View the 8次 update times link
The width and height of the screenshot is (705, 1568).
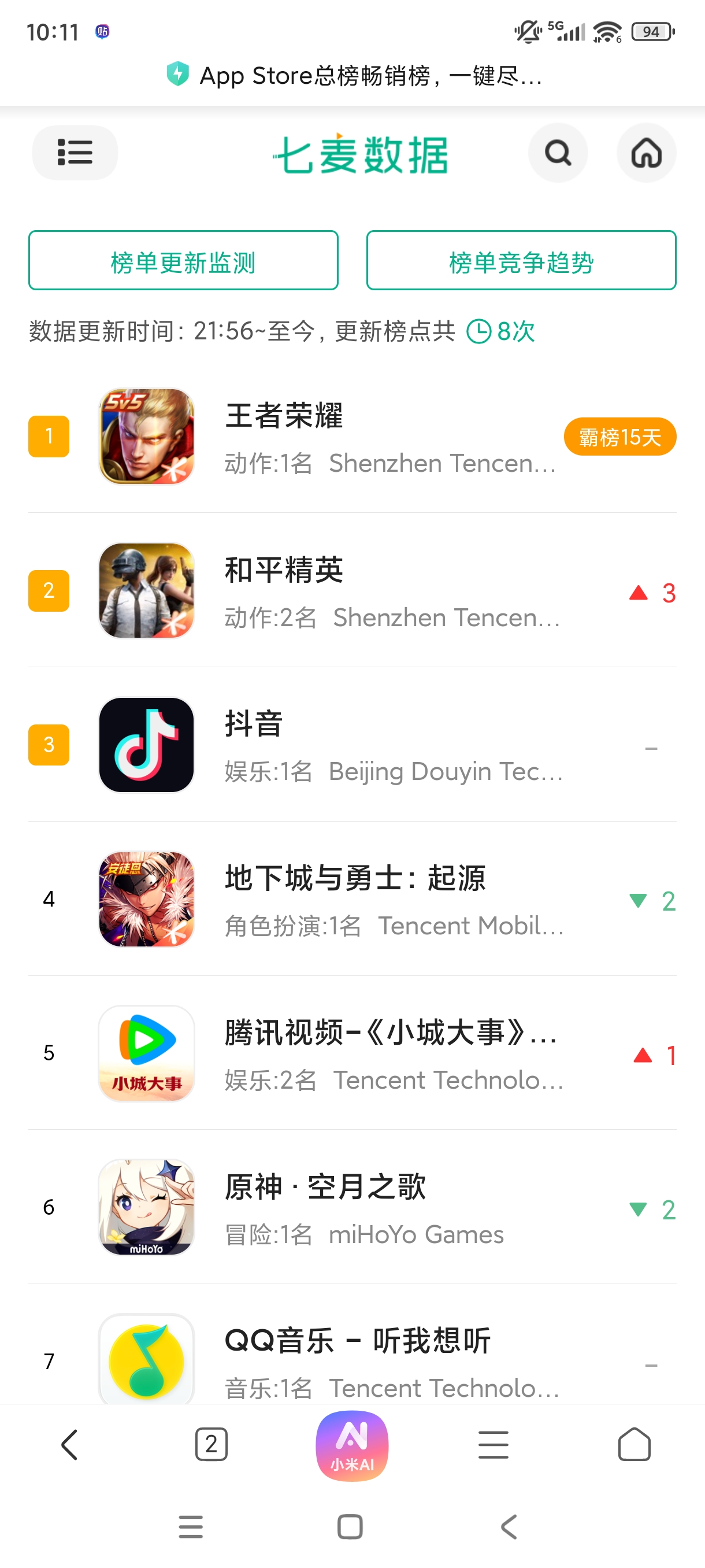[501, 332]
